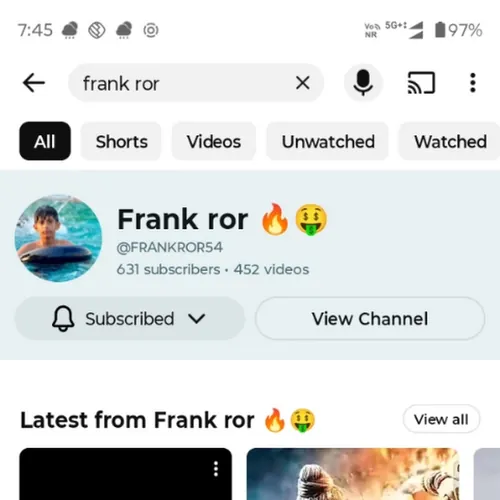This screenshot has height=500, width=500.
Task: View all latest Frank ror videos
Action: pyautogui.click(x=441, y=419)
